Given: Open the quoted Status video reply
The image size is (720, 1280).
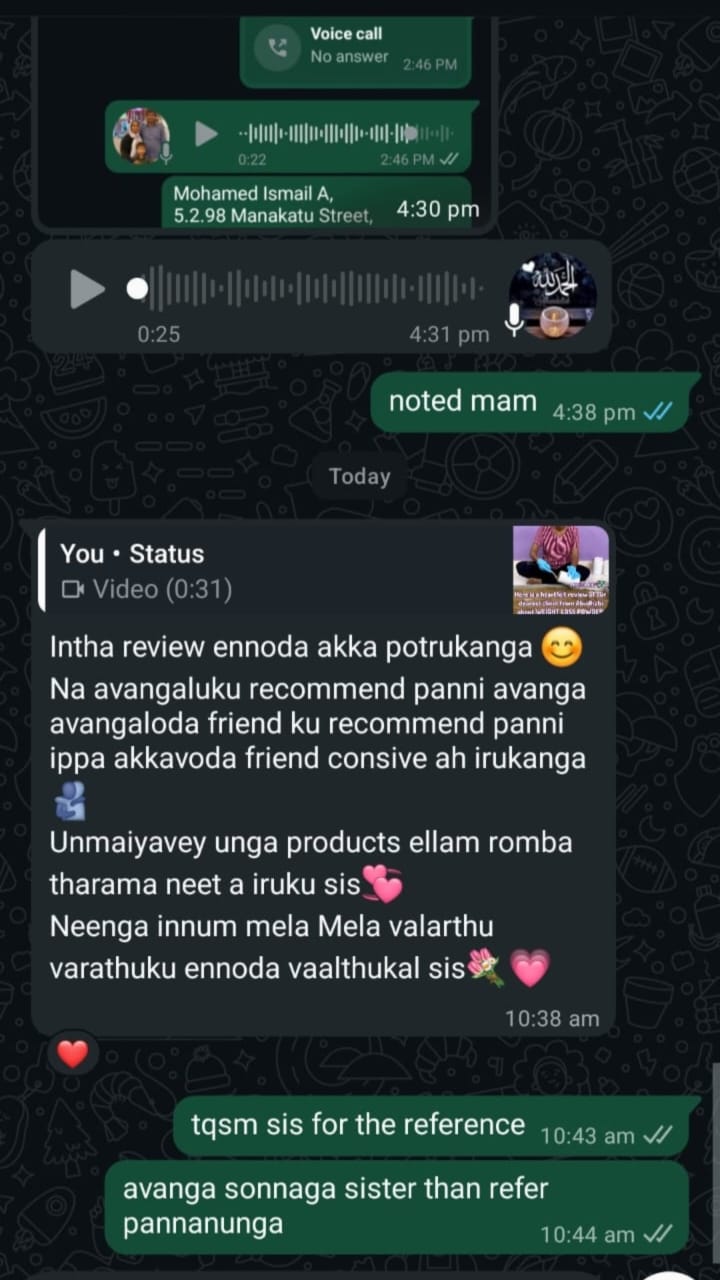Looking at the screenshot, I should pyautogui.click(x=322, y=570).
